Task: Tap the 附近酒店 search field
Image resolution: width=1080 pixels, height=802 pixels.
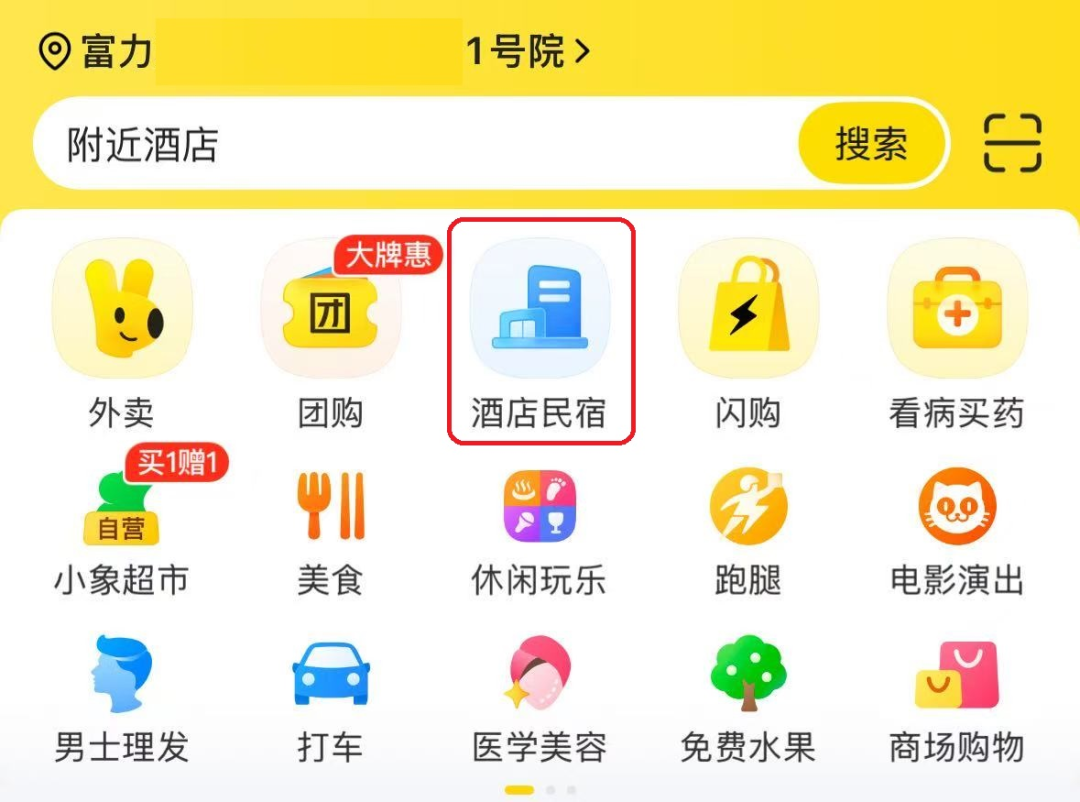Action: click(400, 145)
